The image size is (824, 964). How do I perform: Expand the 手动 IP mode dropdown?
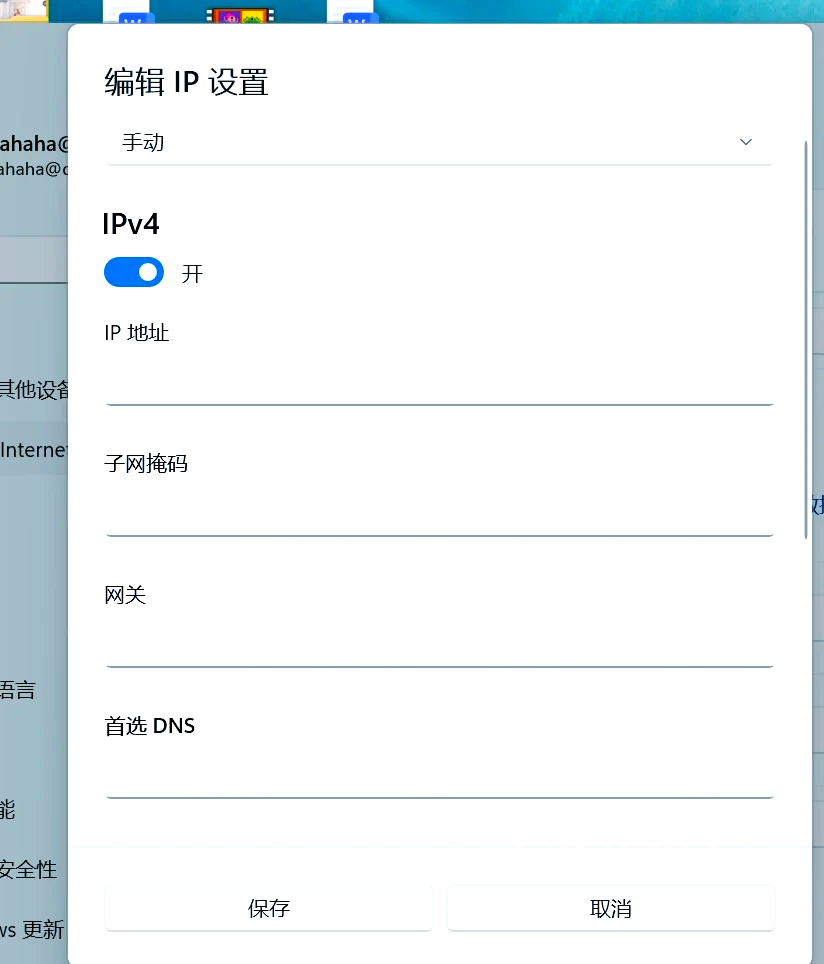[438, 143]
